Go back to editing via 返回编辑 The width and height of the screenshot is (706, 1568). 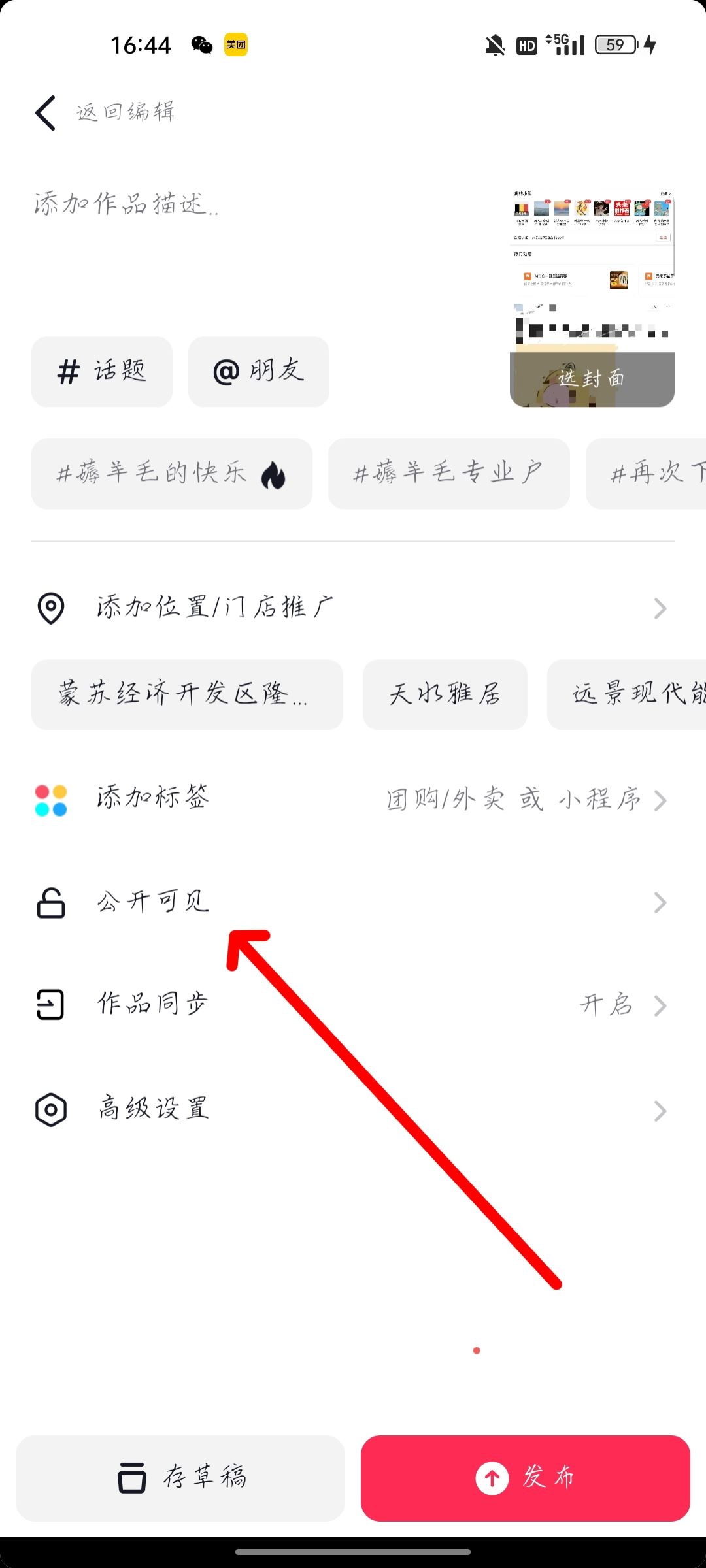click(x=105, y=112)
